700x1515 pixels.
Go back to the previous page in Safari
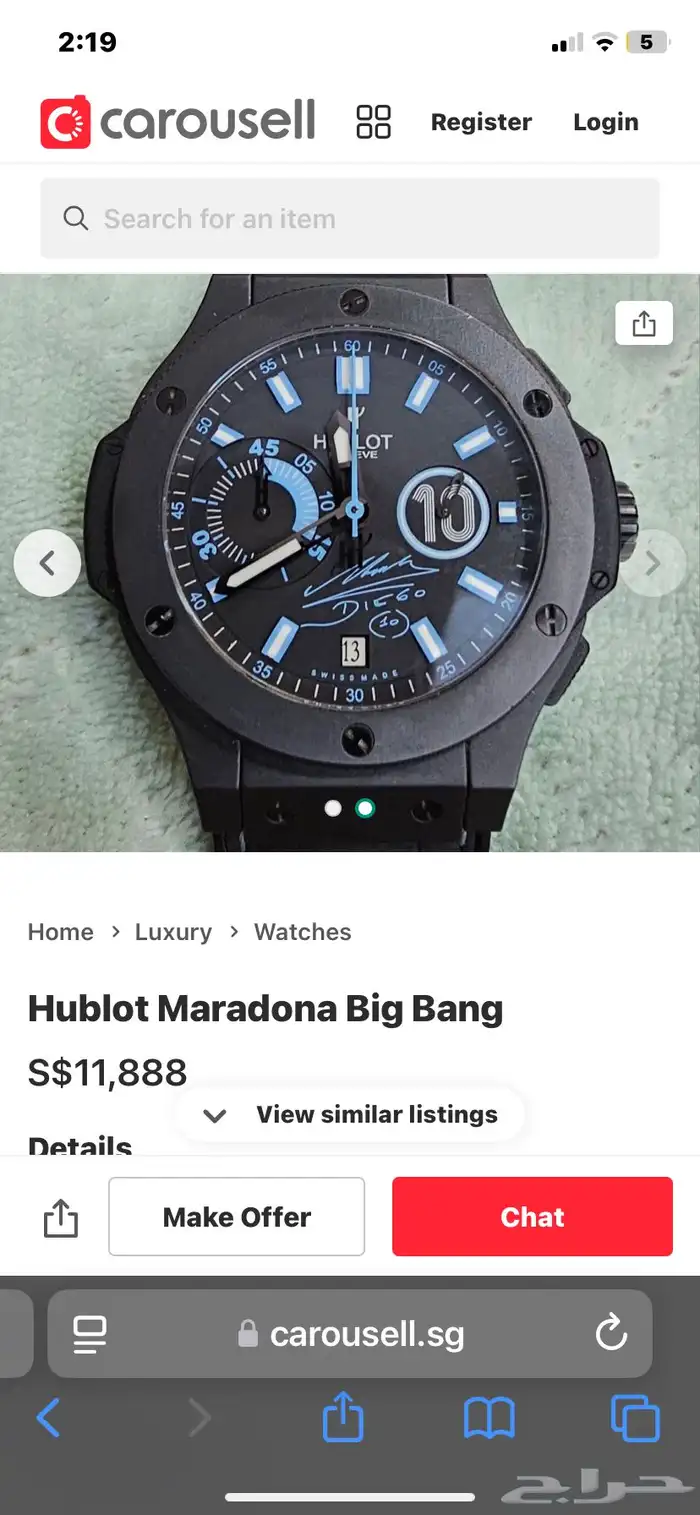tap(48, 1418)
